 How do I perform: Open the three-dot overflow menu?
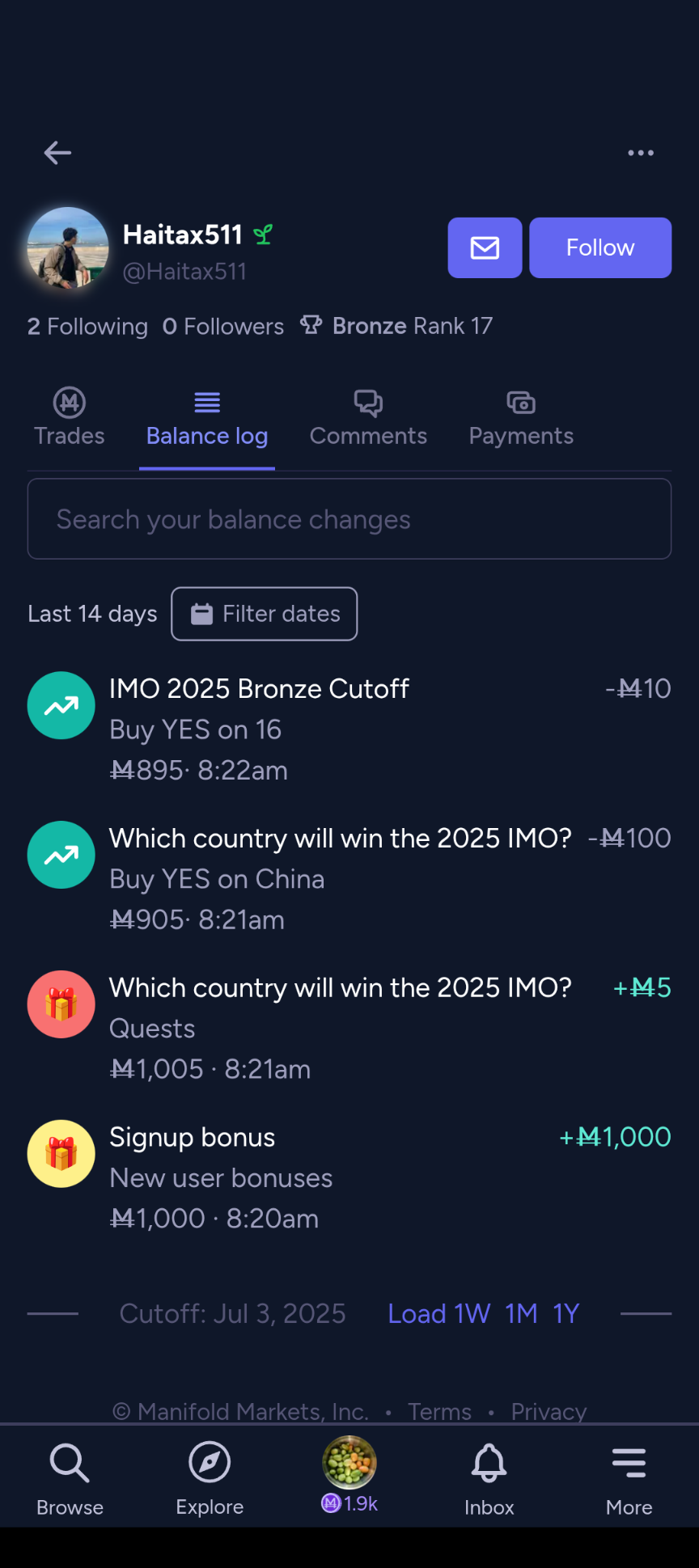(x=641, y=153)
